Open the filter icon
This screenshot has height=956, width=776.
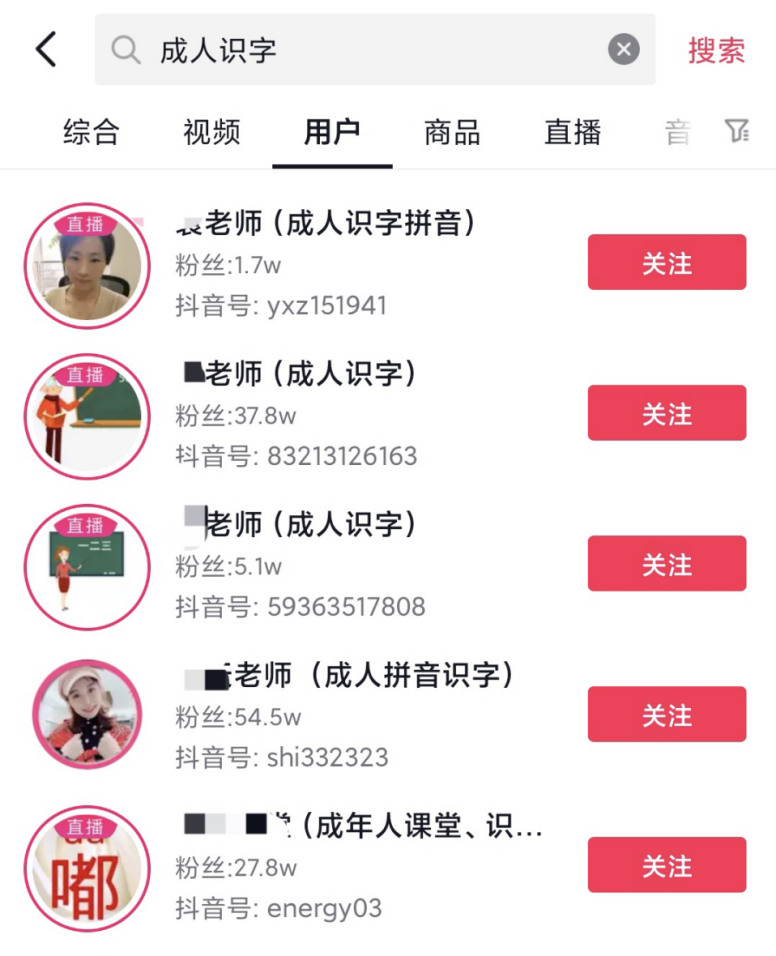tap(737, 131)
